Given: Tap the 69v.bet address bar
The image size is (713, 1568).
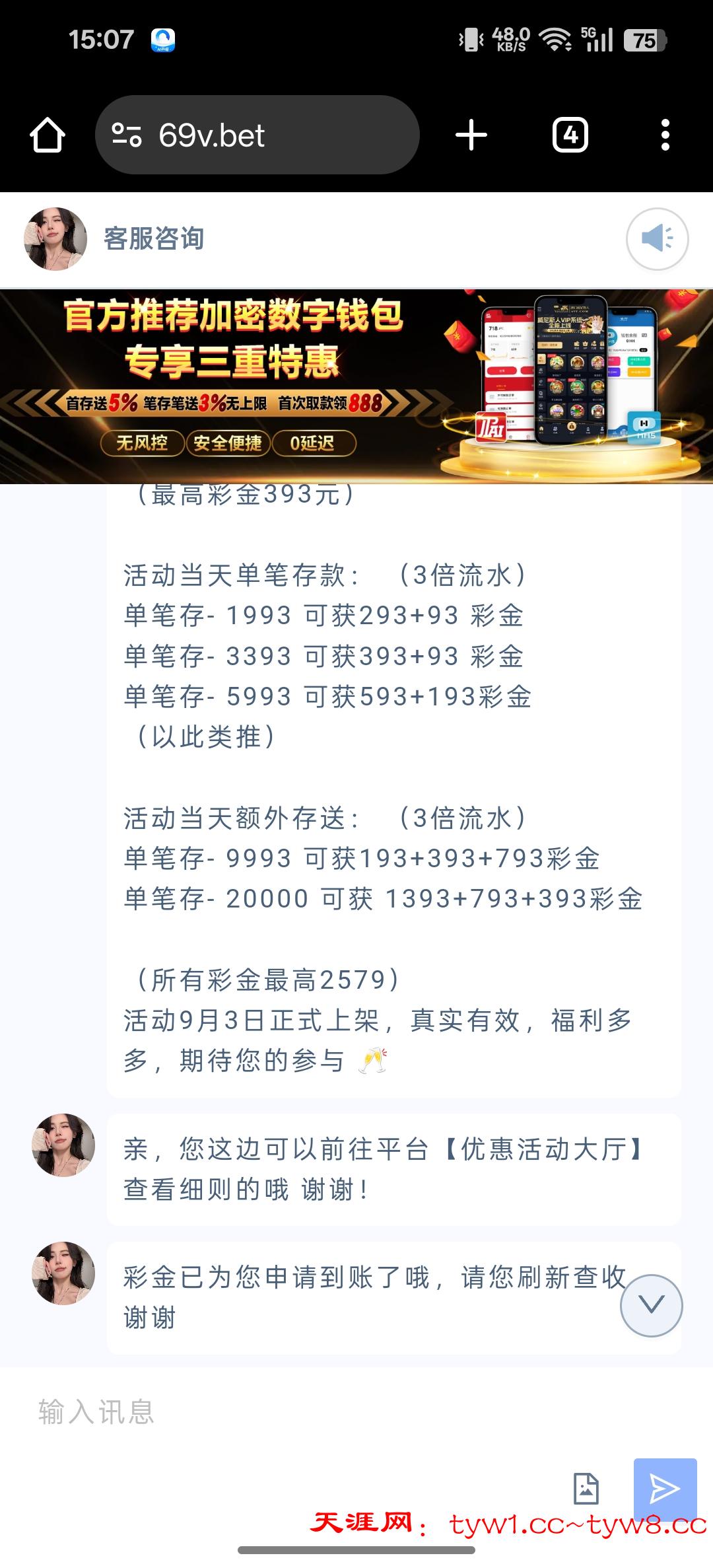Looking at the screenshot, I should coord(257,135).
